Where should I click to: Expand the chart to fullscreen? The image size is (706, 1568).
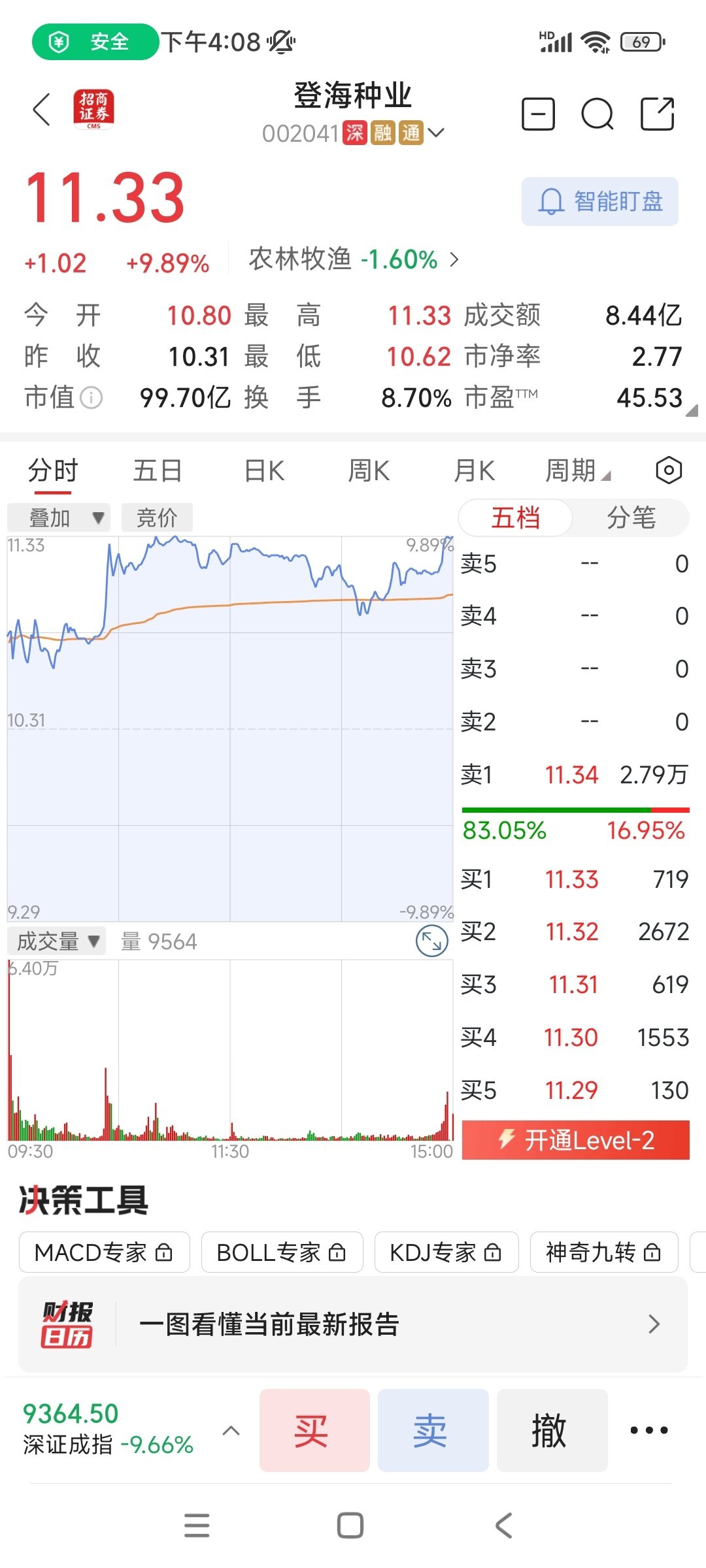pyautogui.click(x=431, y=941)
